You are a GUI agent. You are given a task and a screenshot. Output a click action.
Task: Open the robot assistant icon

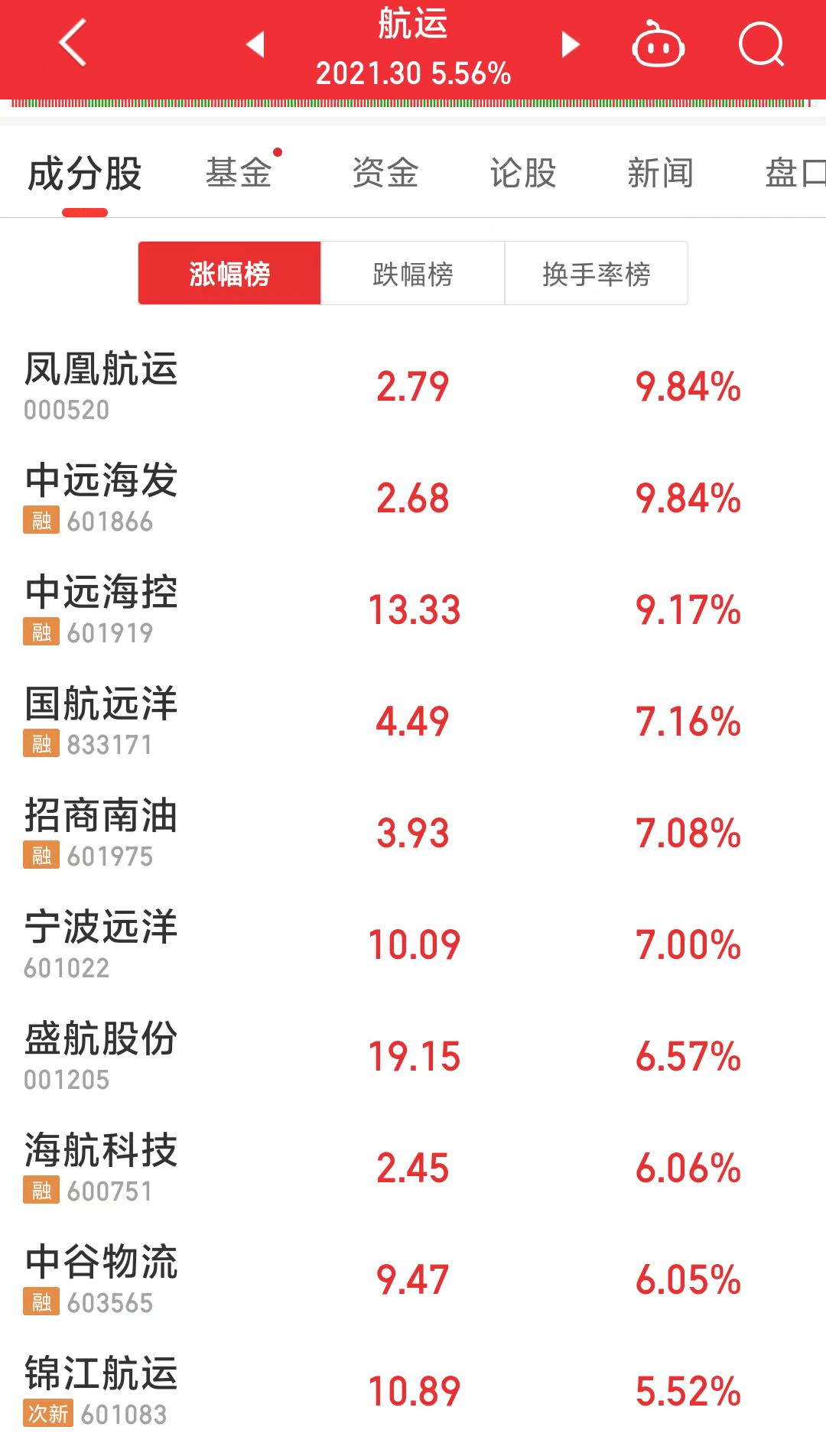pos(657,44)
